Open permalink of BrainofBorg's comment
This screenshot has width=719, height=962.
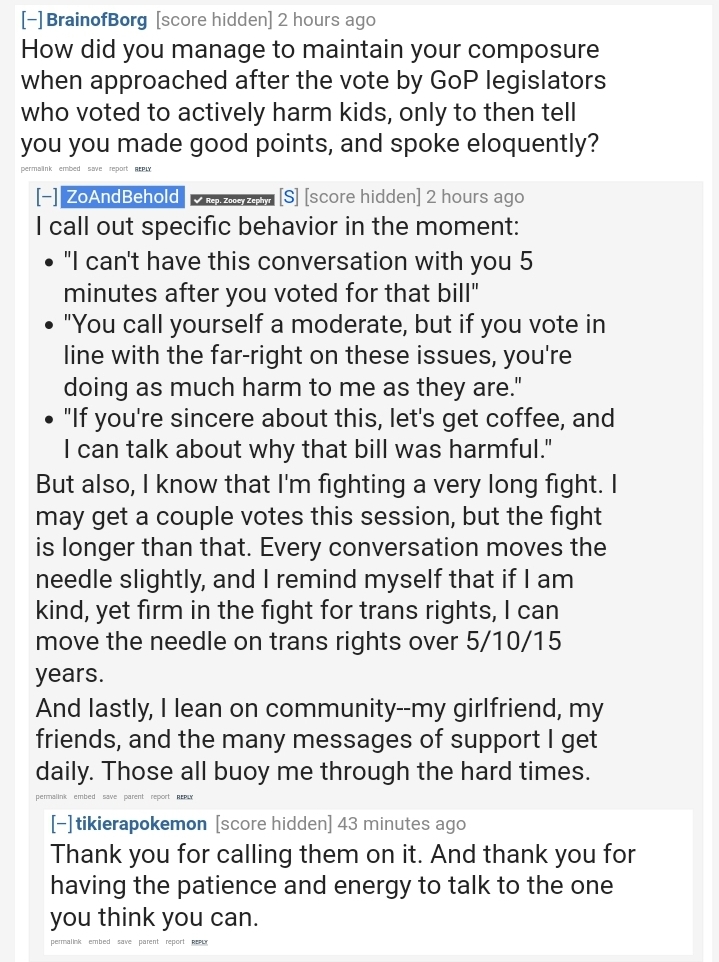[x=37, y=169]
